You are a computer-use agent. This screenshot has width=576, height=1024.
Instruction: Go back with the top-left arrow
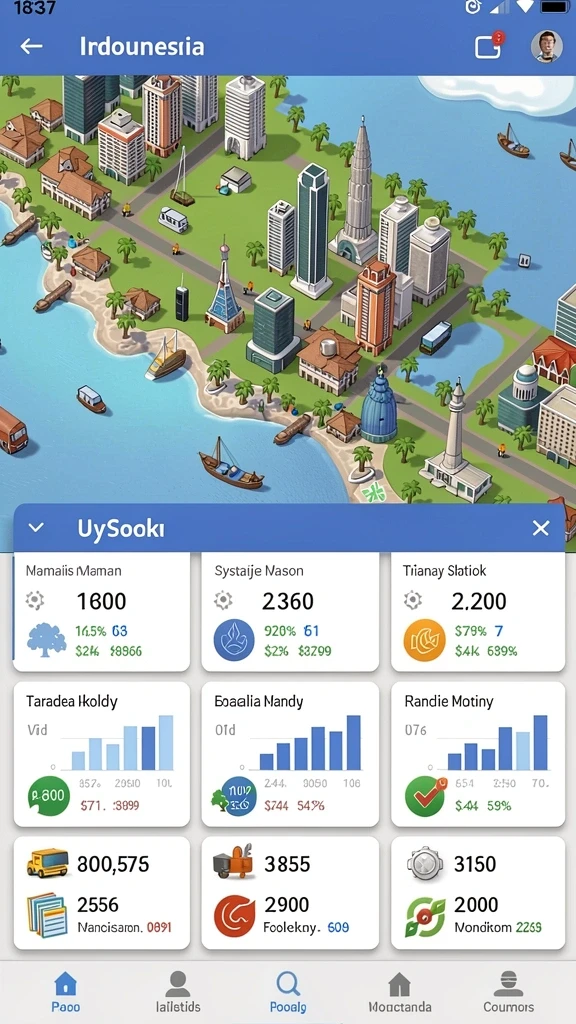tap(31, 46)
